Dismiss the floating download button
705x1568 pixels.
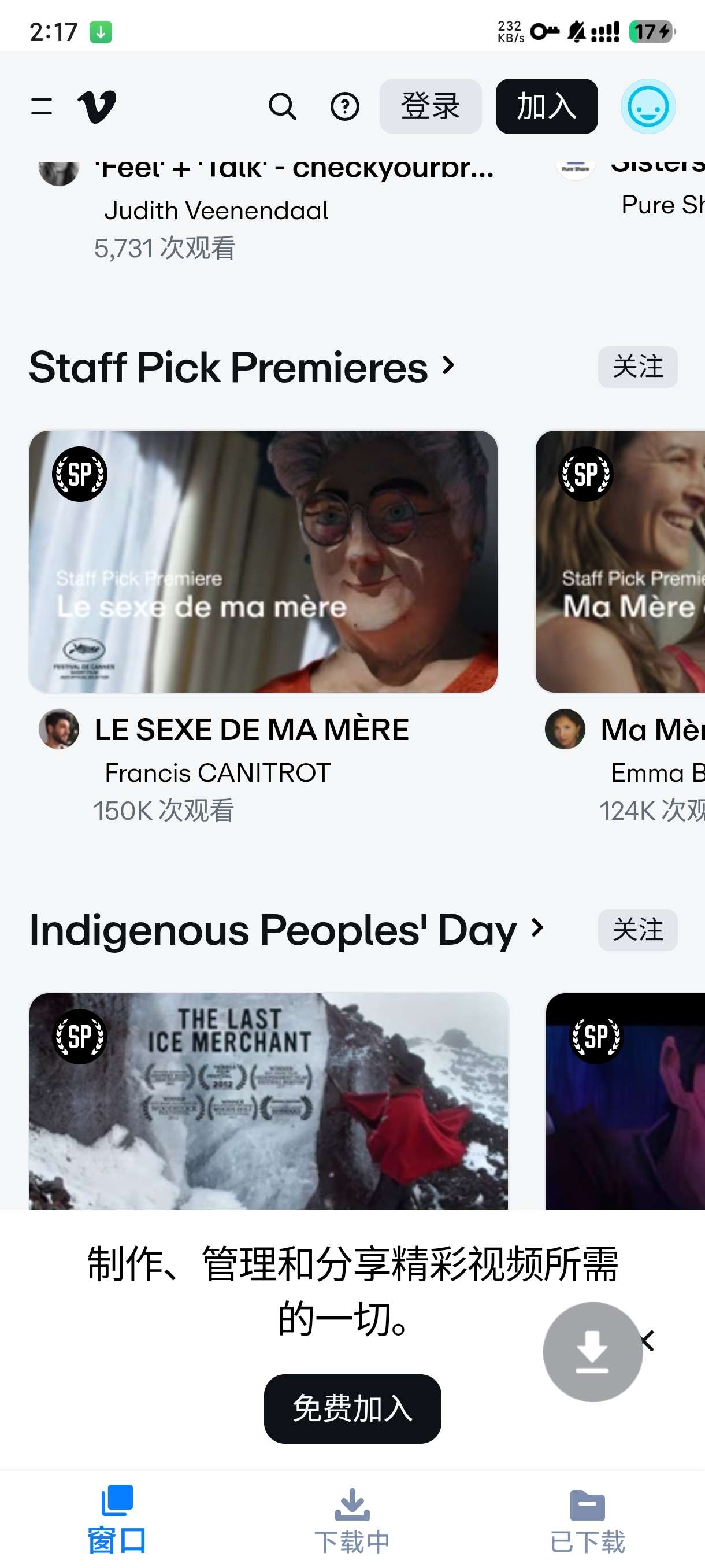pos(648,1340)
